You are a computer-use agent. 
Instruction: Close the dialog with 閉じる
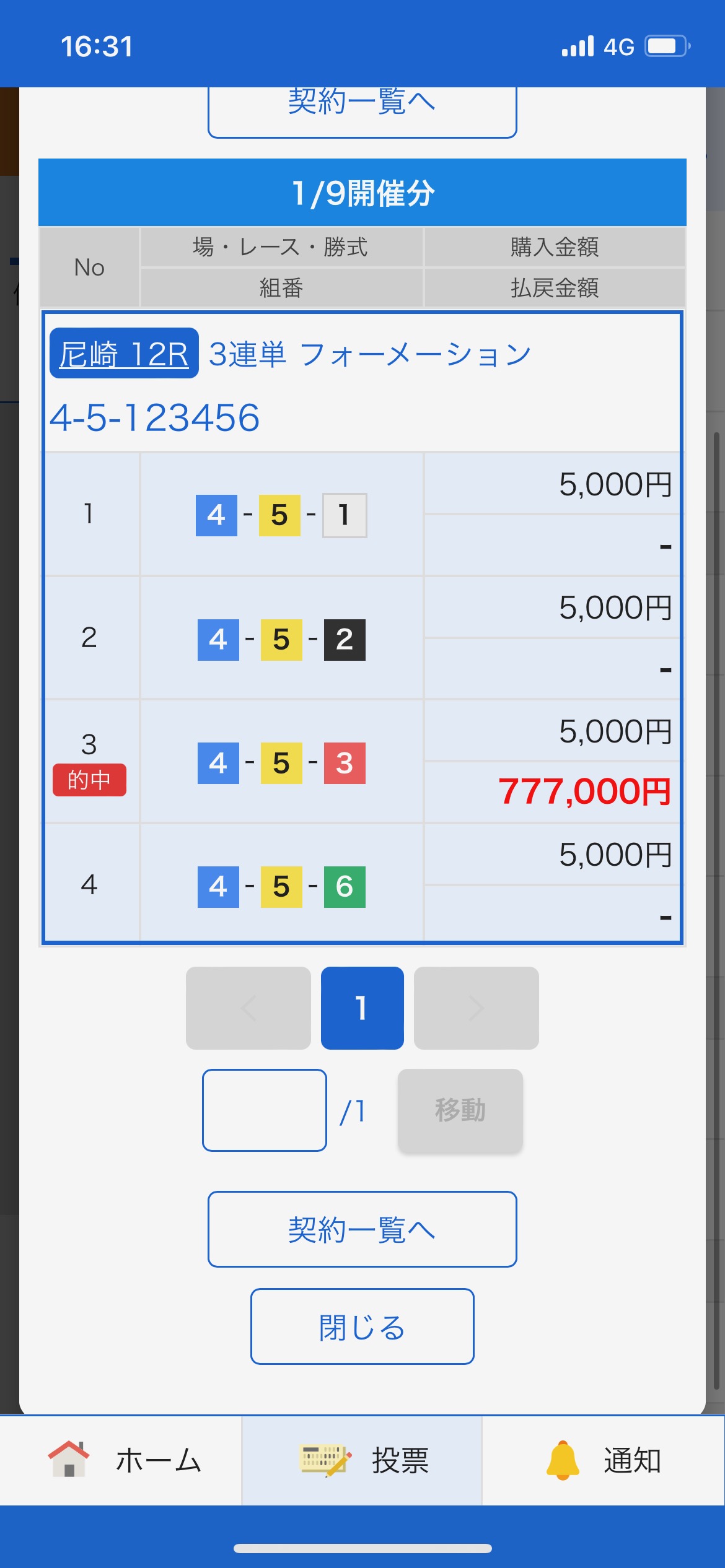tap(362, 1326)
